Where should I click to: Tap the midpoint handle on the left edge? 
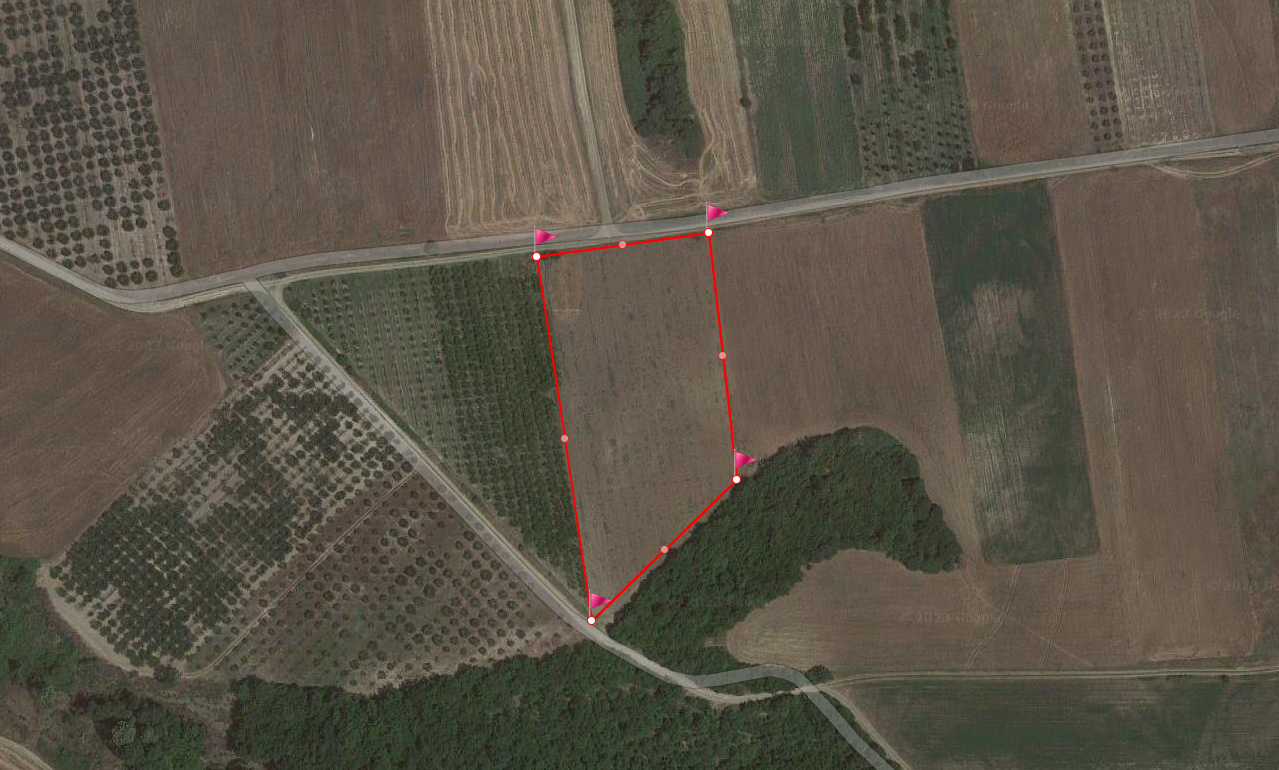pyautogui.click(x=564, y=438)
